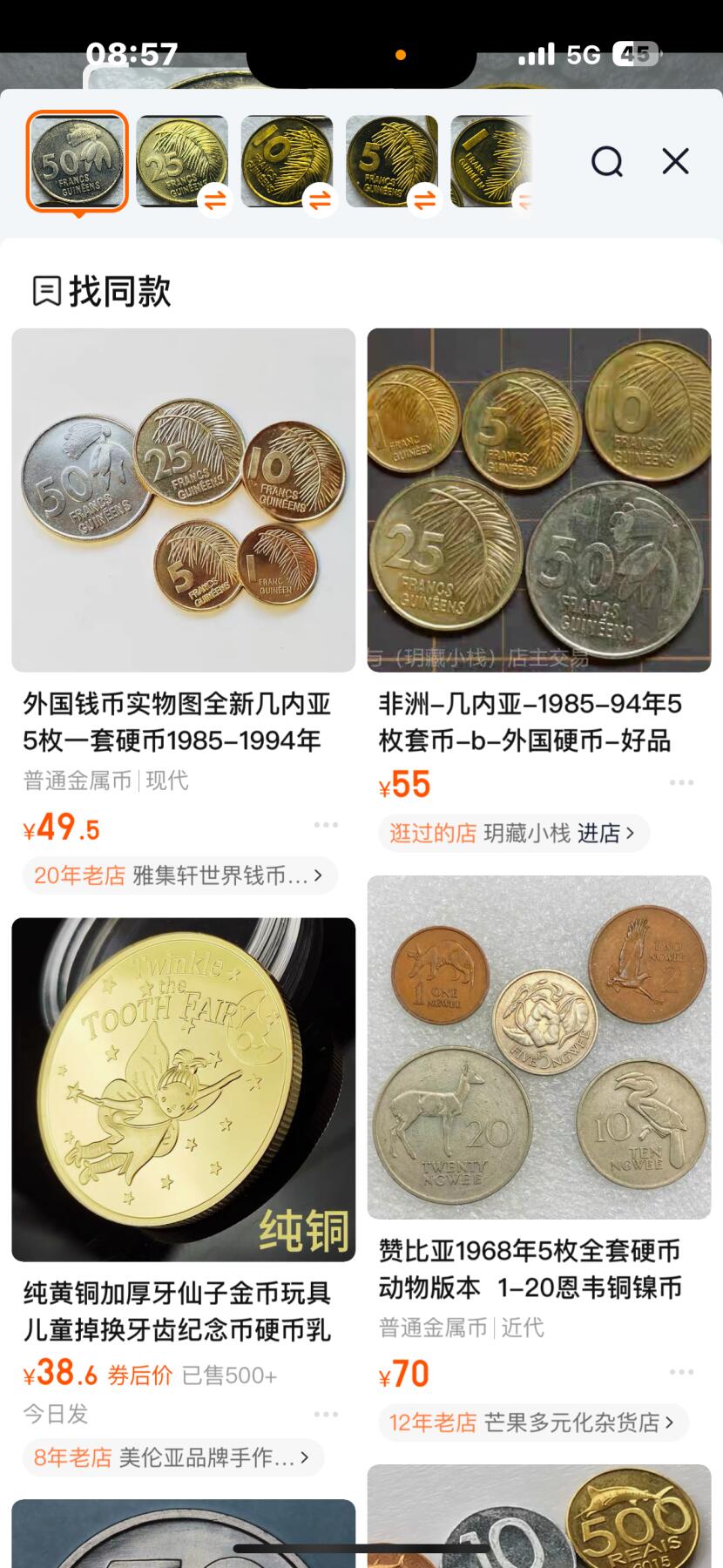Close the search overlay with the X icon
The height and width of the screenshot is (1568, 723).
(x=673, y=162)
